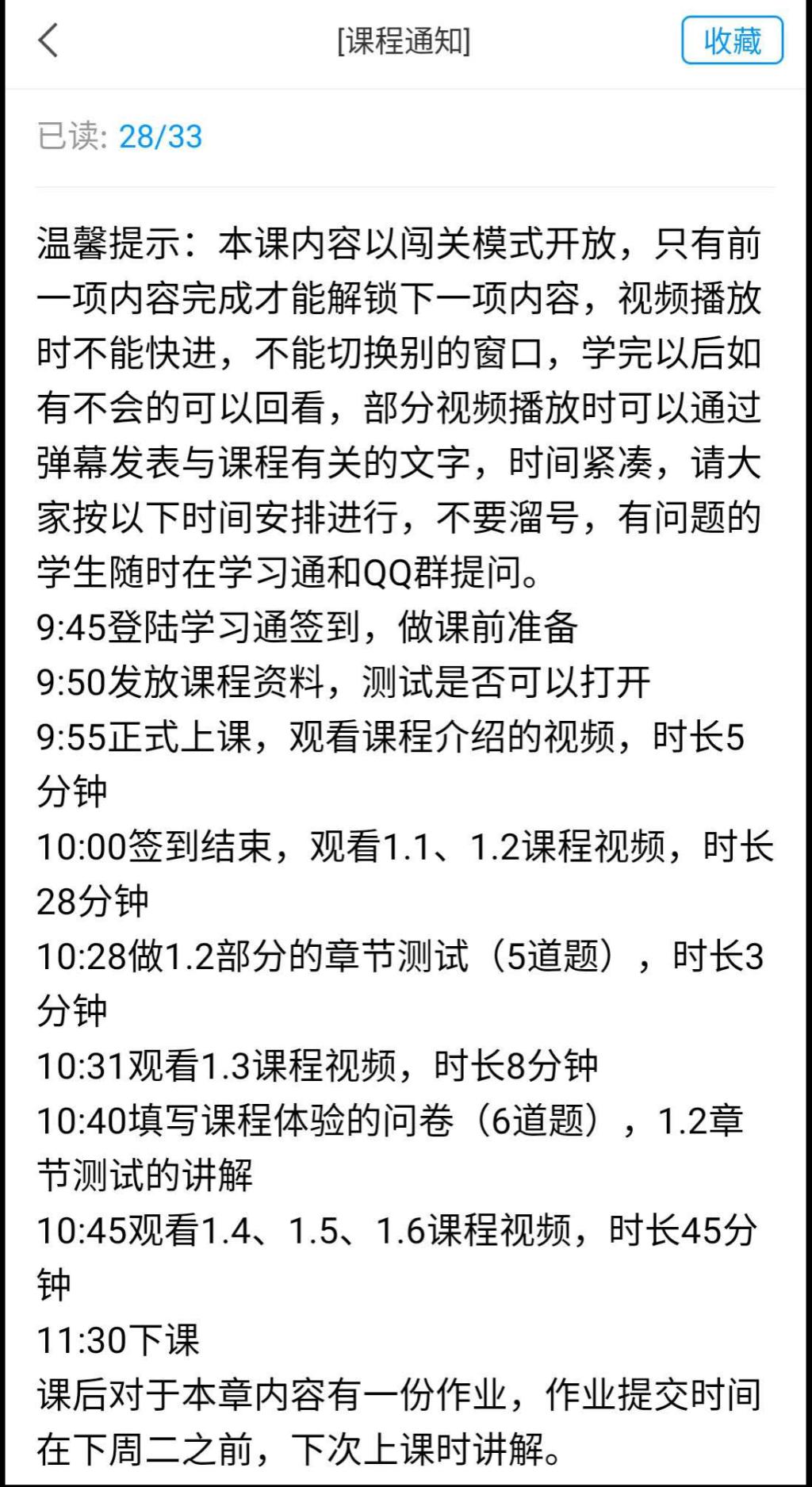The height and width of the screenshot is (1487, 812).
Task: Open the 28/33 read count list
Action: tap(160, 137)
